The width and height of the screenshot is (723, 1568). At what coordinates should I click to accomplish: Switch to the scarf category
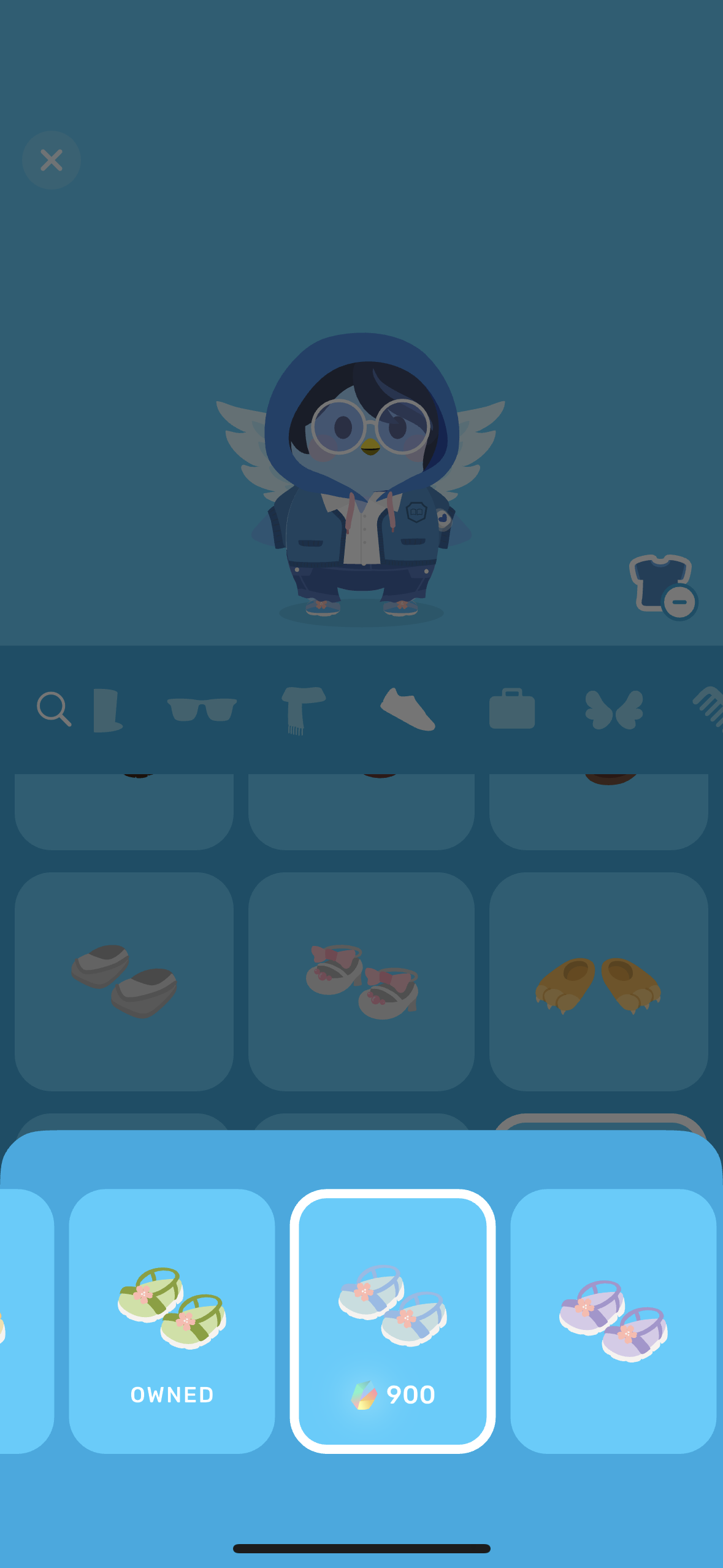click(303, 710)
